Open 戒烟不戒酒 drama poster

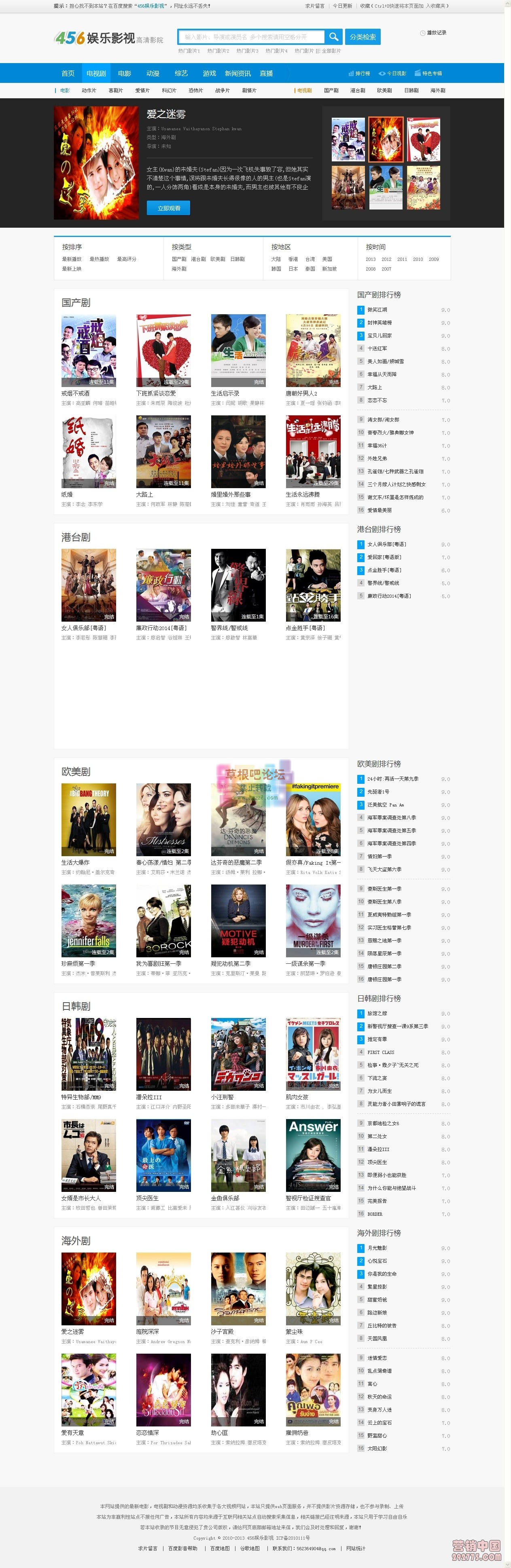tap(88, 351)
